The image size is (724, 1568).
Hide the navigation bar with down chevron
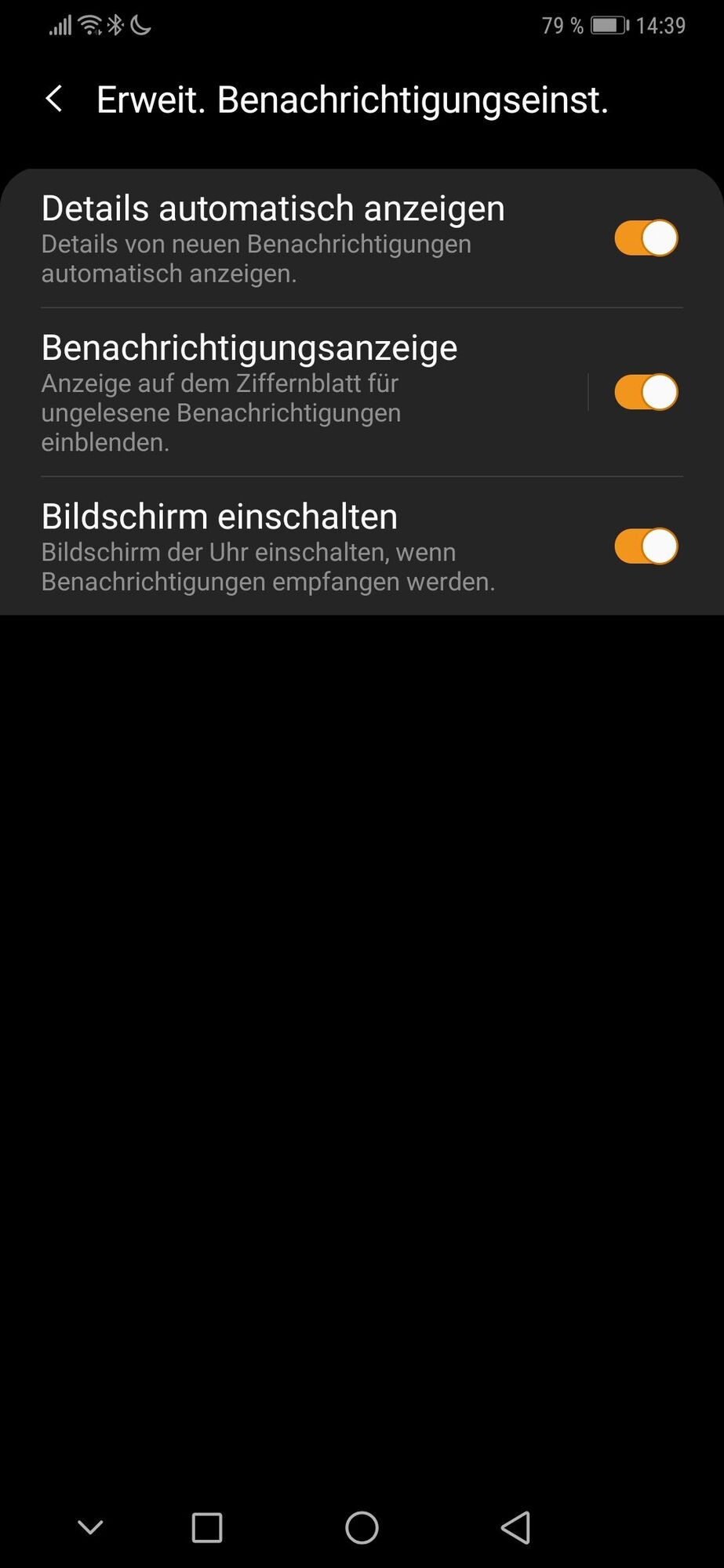[x=91, y=1527]
